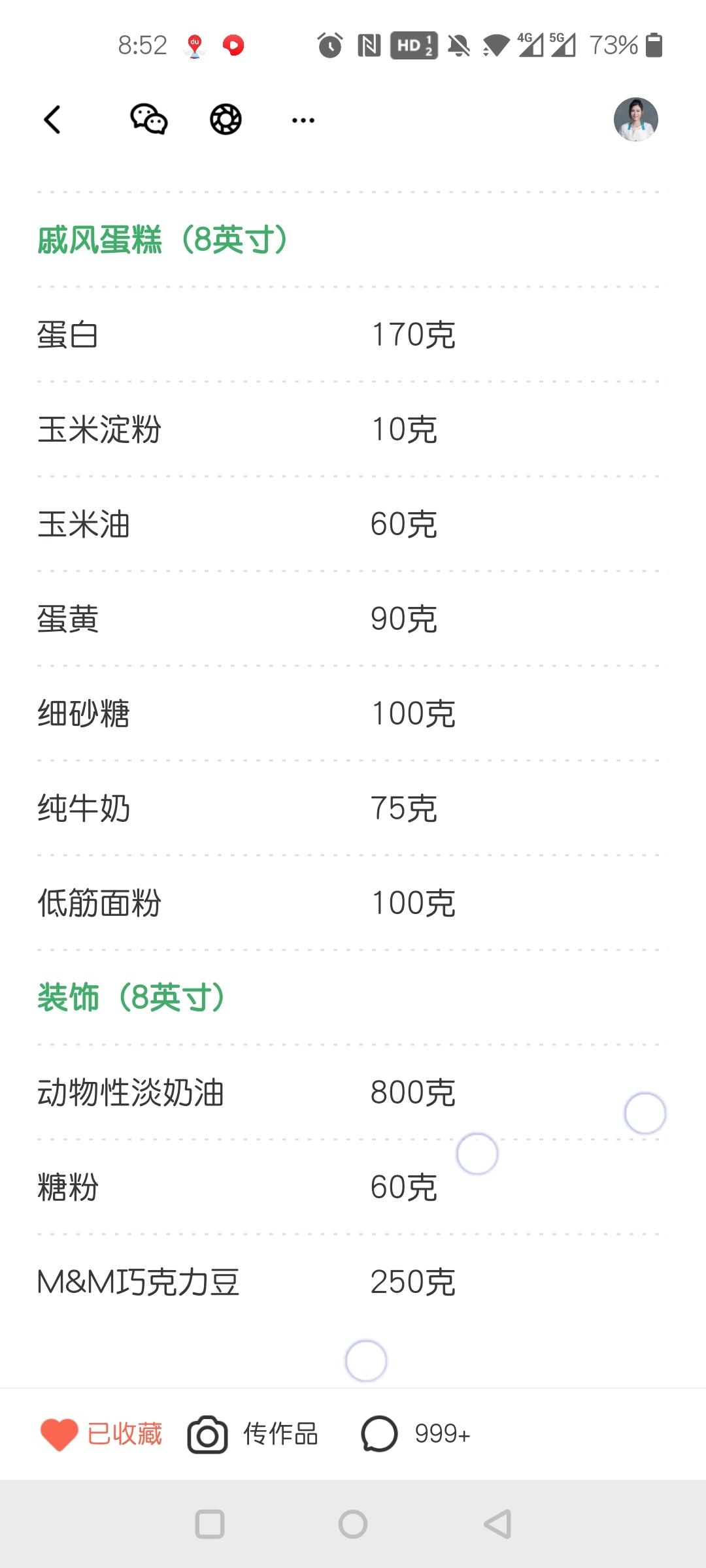Share via the Moments icon
The height and width of the screenshot is (1568, 706).
pyautogui.click(x=224, y=120)
